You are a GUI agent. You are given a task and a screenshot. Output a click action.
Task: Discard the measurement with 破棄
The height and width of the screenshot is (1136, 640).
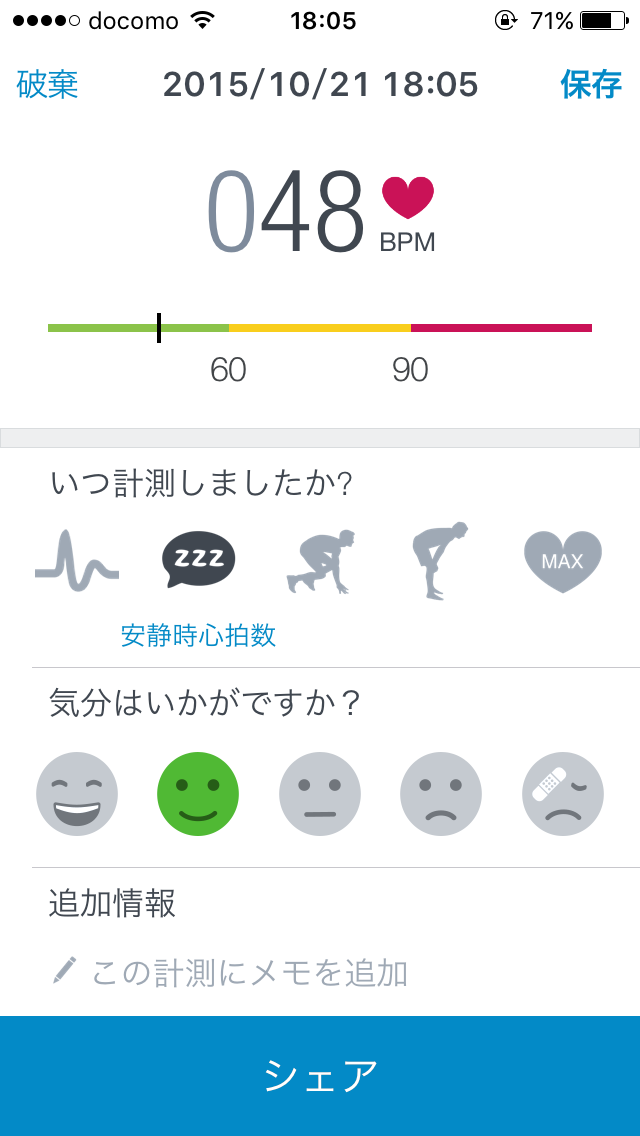47,85
